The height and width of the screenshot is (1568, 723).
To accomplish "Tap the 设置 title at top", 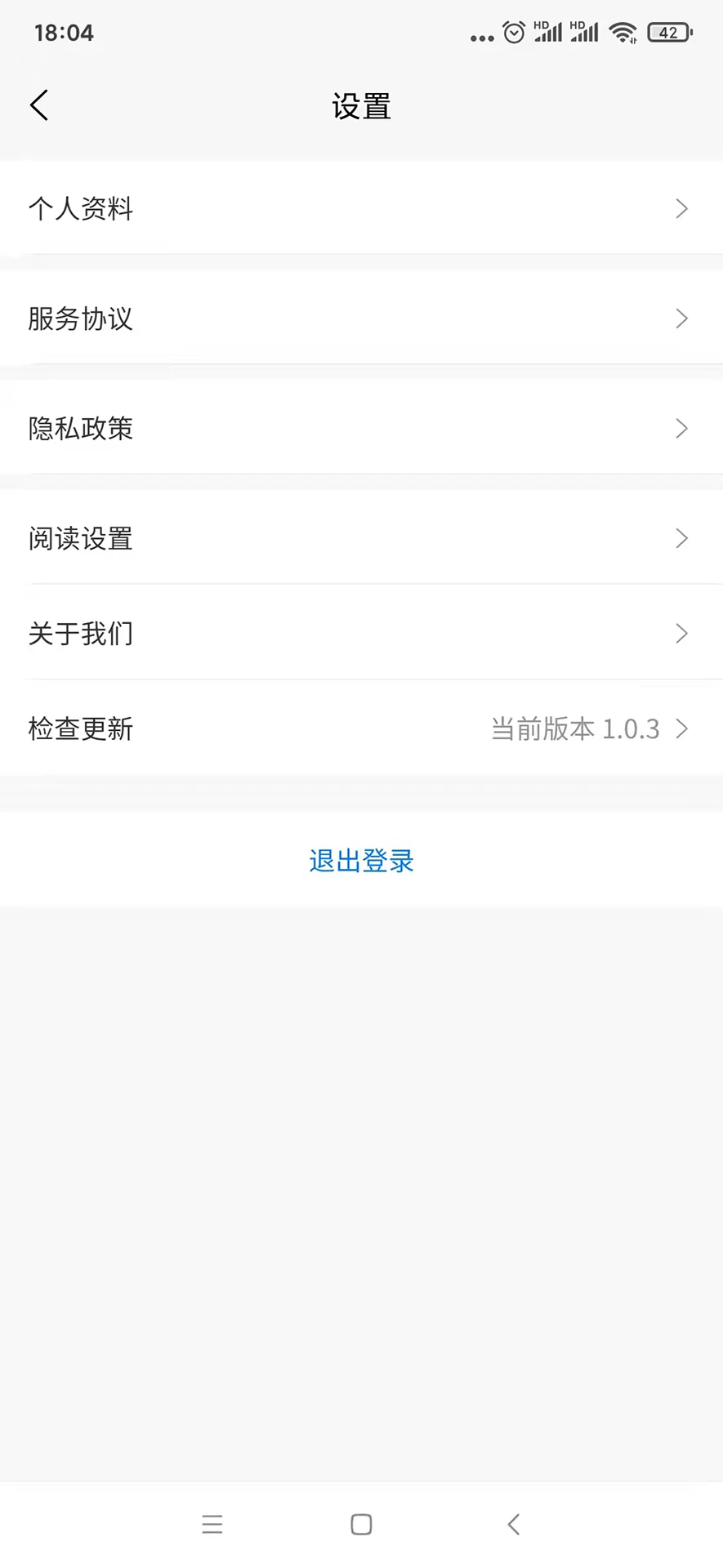I will (360, 105).
